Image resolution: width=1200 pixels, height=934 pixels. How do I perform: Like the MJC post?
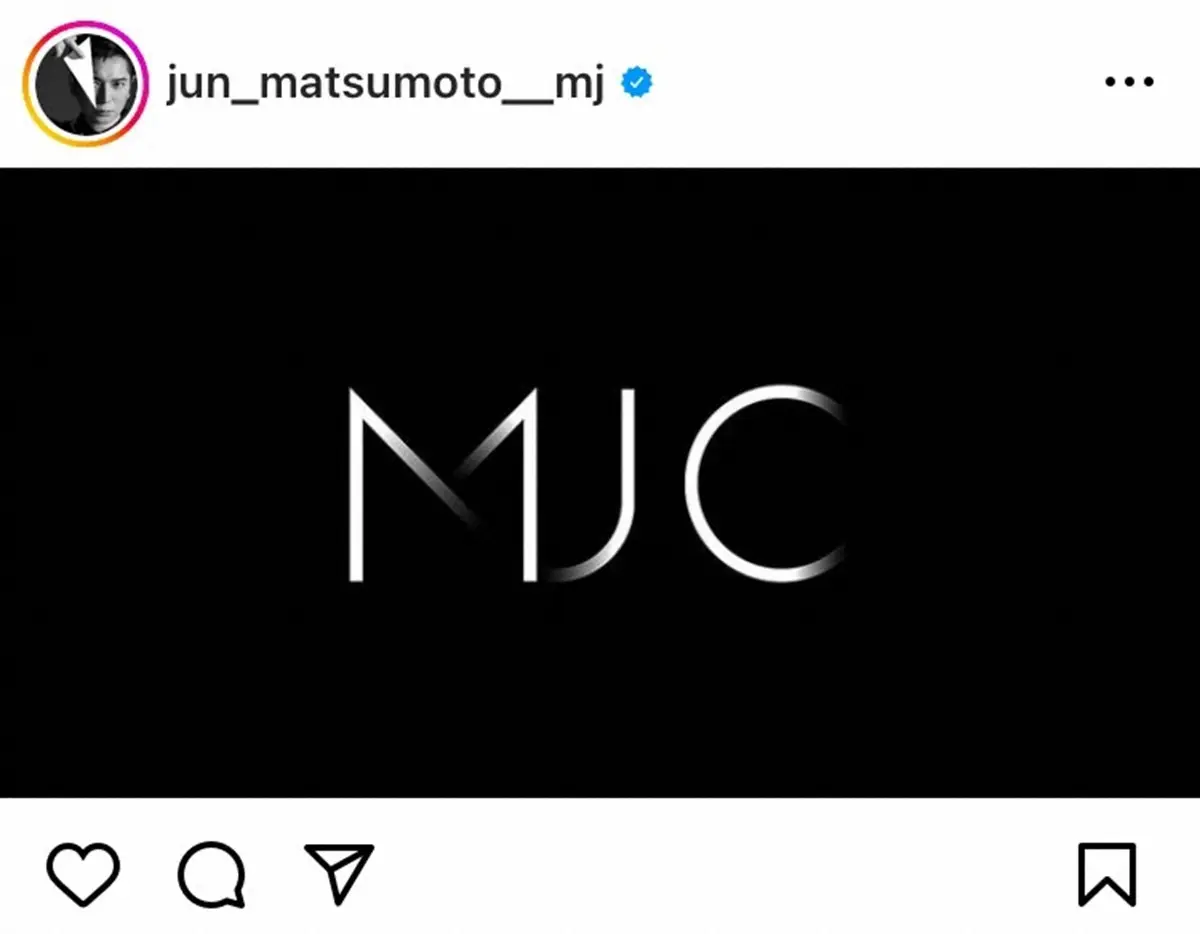click(x=83, y=875)
